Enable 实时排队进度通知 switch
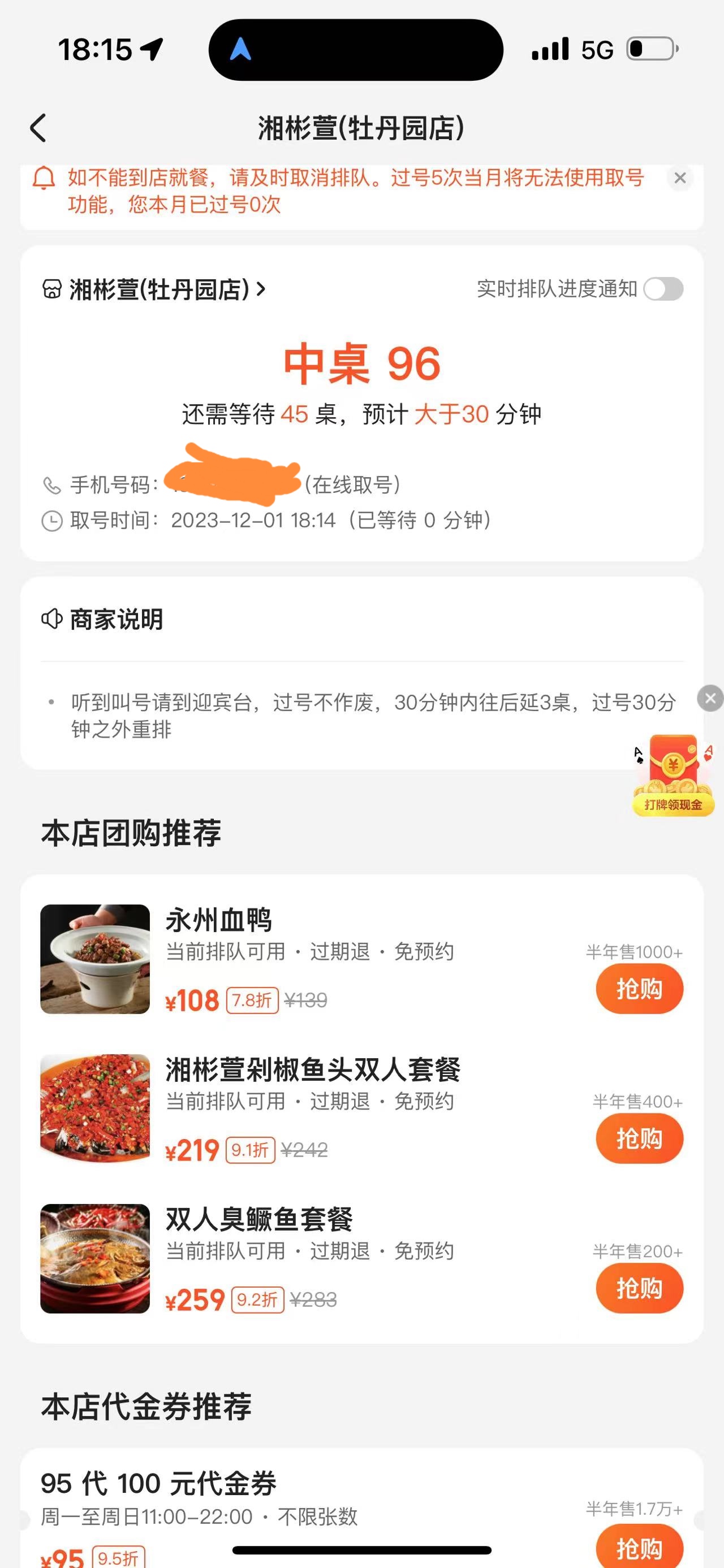The image size is (724, 1568). coord(663,289)
